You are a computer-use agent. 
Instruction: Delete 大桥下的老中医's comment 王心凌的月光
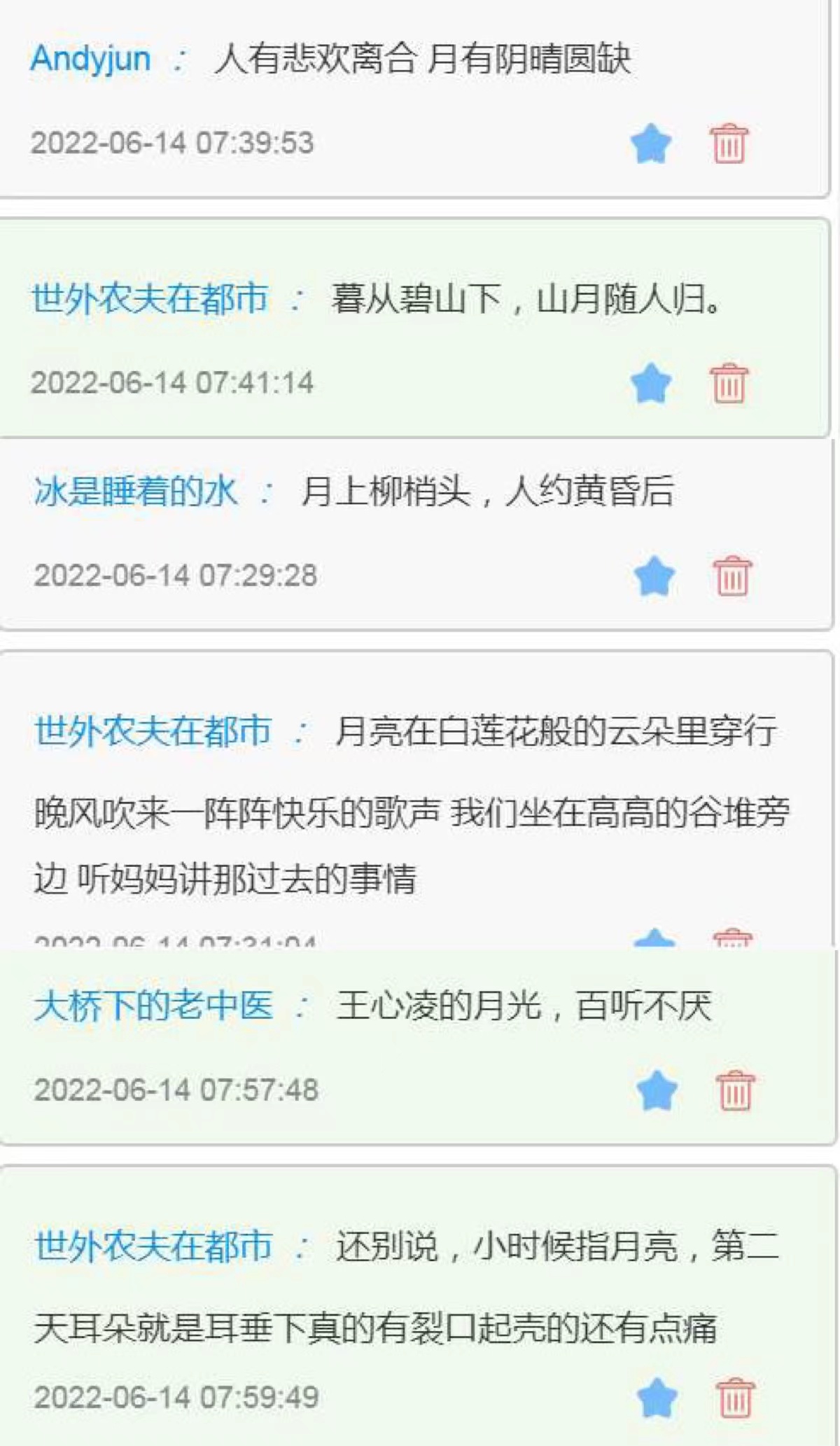point(736,1090)
